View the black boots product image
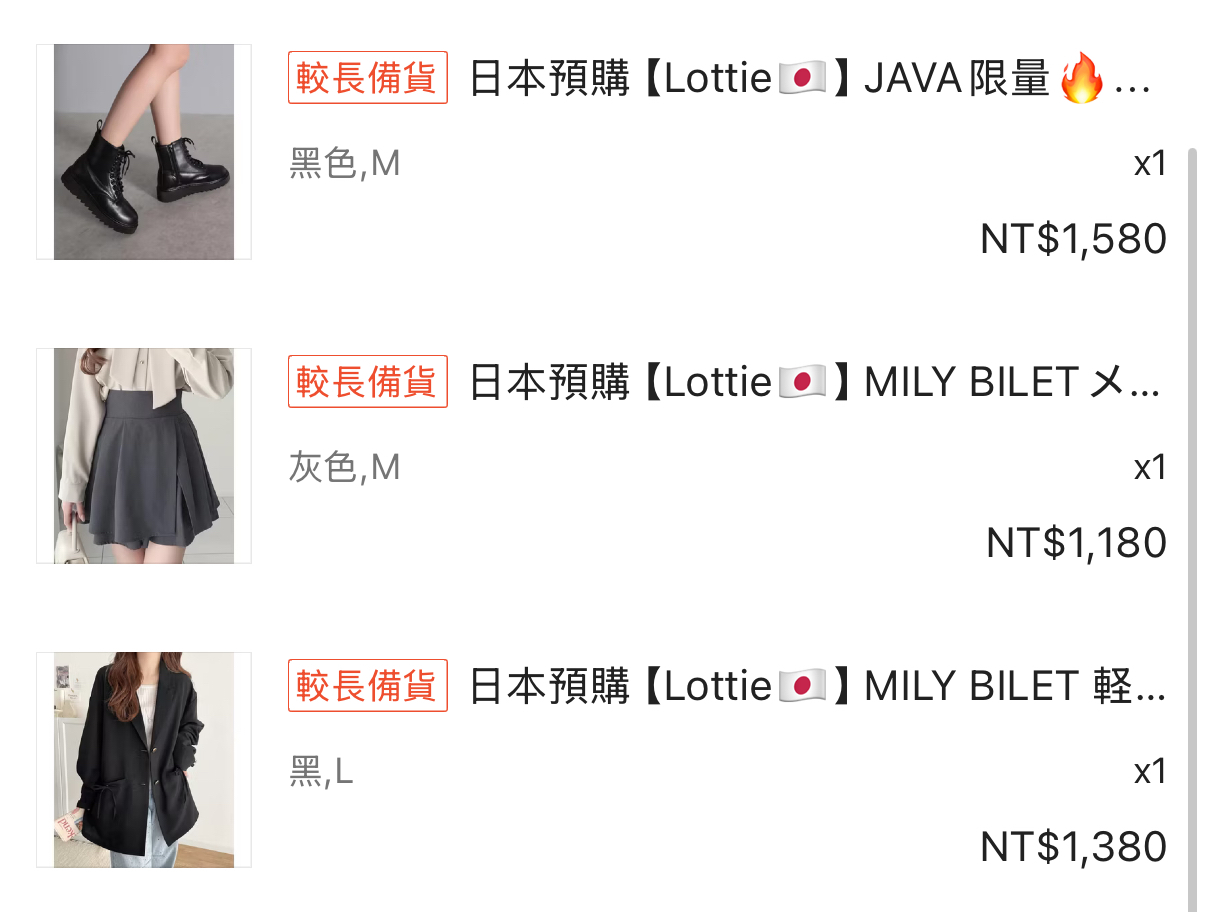Viewport: 1206px width, 912px height. tap(143, 152)
